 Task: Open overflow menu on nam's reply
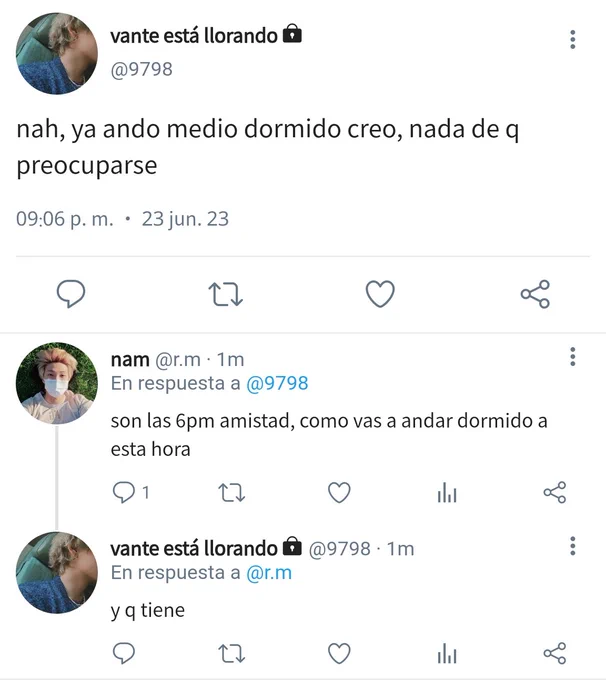tap(573, 356)
